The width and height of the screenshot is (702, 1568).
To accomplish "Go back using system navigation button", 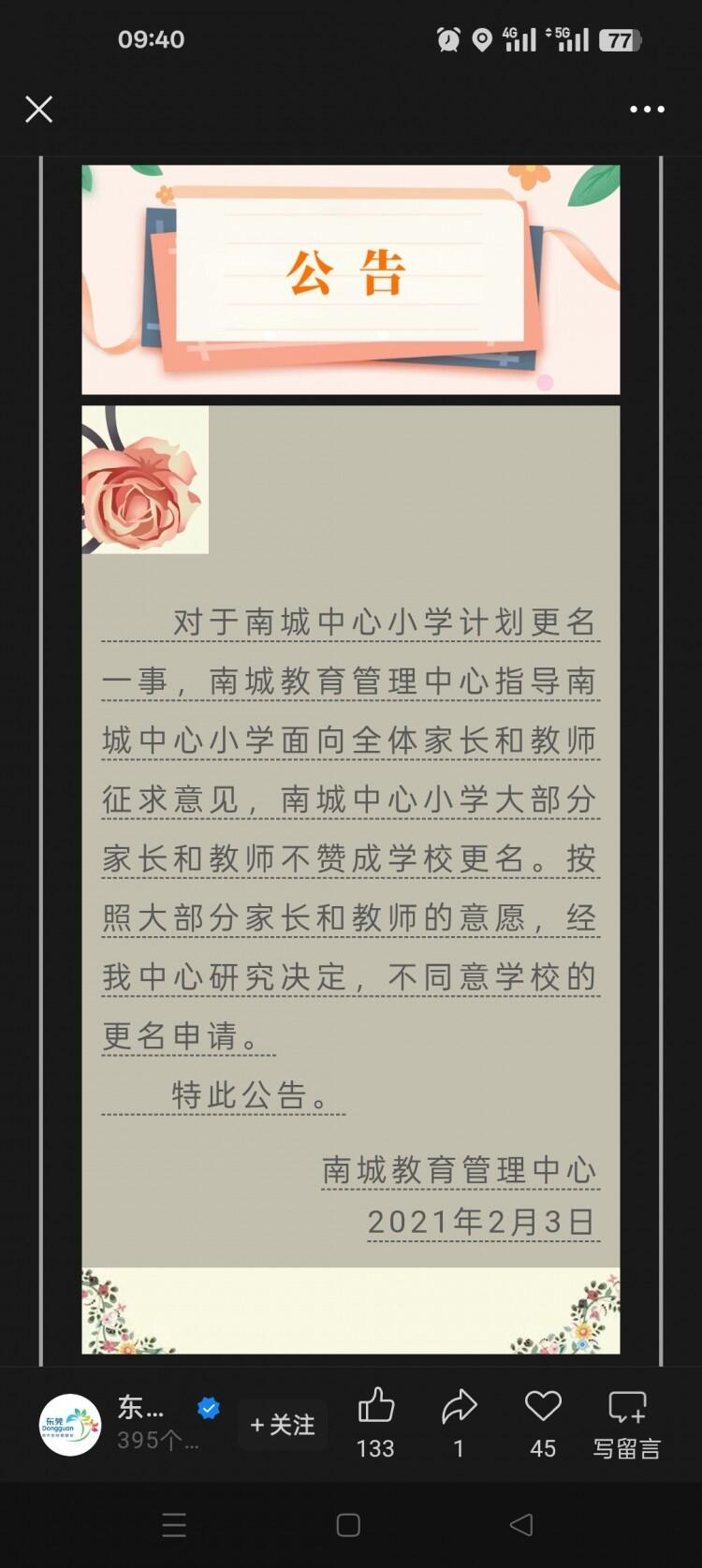I will tap(521, 1524).
